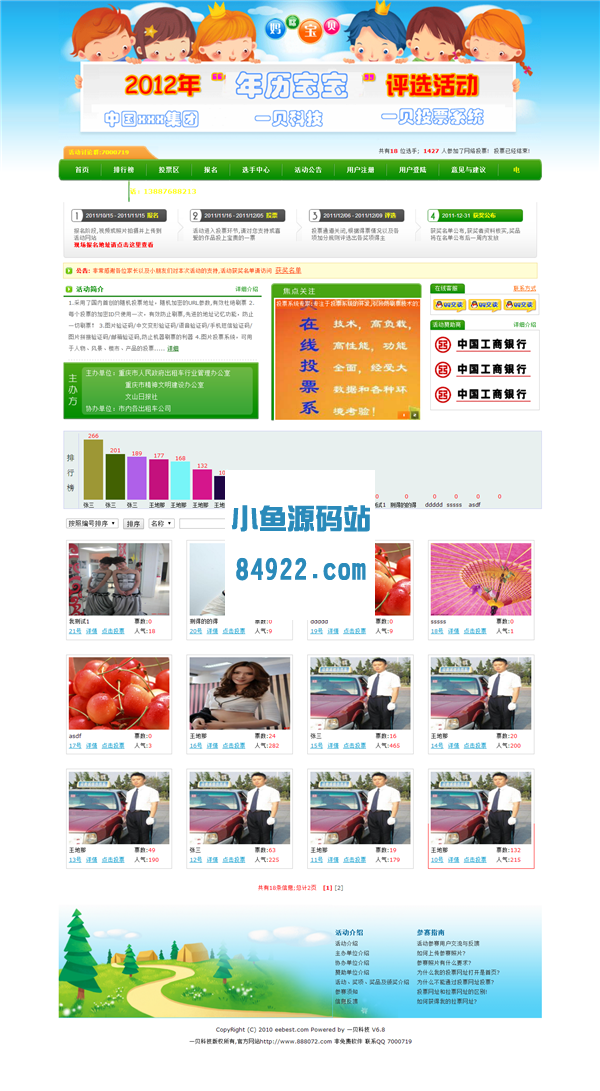
Task: Open the 名称 search type dropdown
Action: [161, 523]
